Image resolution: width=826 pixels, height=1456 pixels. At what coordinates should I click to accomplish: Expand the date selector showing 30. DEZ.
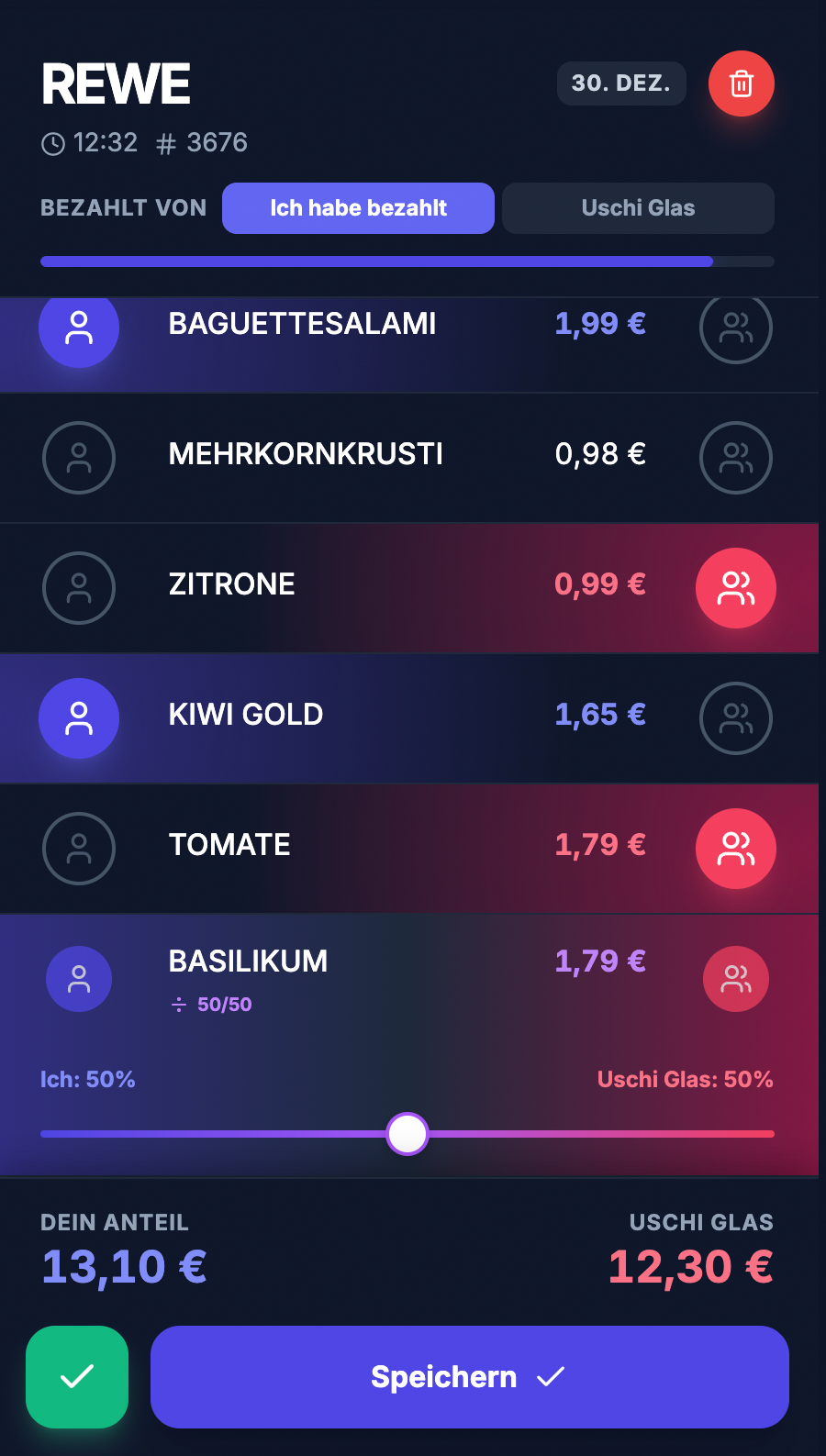(x=621, y=83)
